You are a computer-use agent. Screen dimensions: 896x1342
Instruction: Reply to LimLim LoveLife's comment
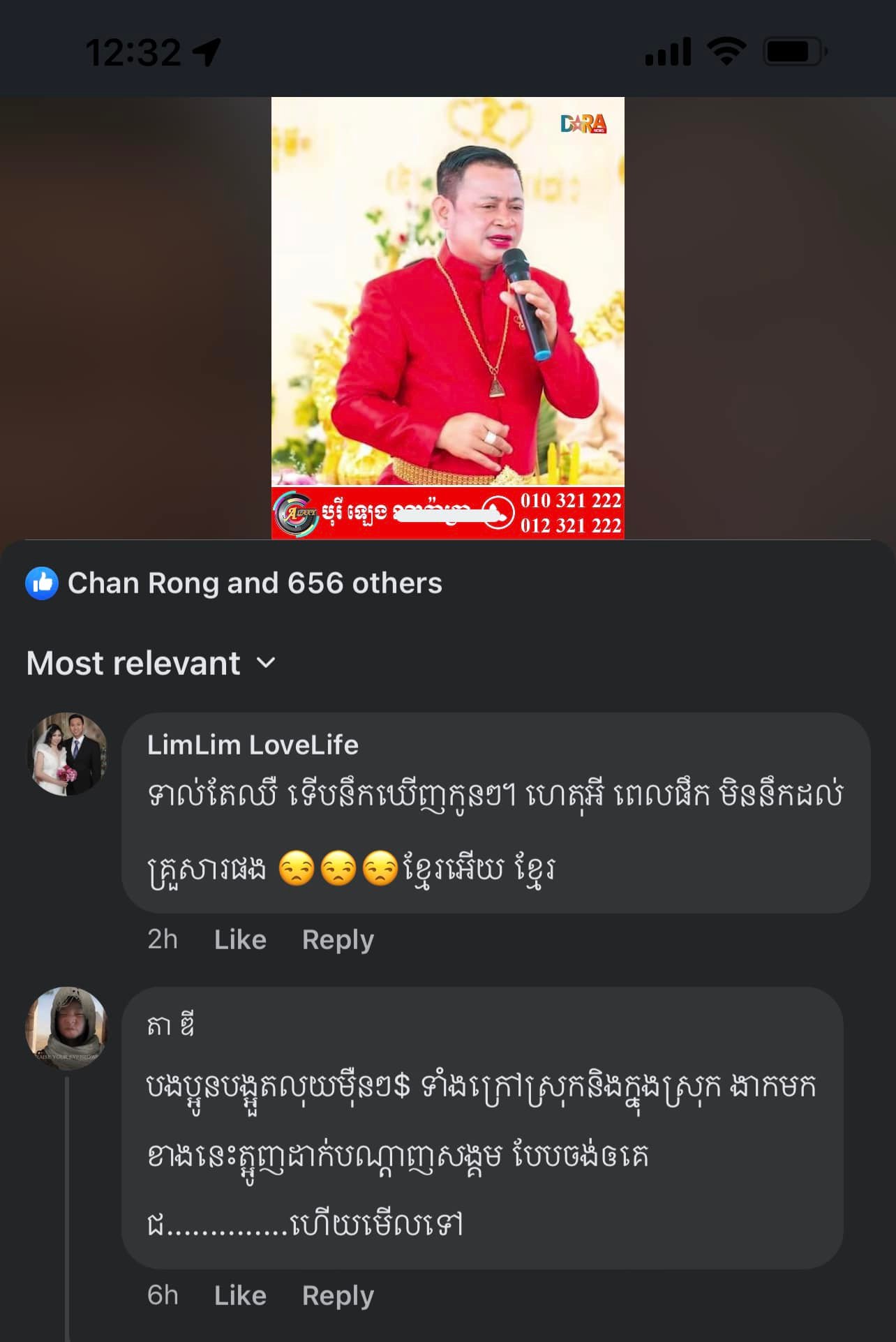pos(338,940)
